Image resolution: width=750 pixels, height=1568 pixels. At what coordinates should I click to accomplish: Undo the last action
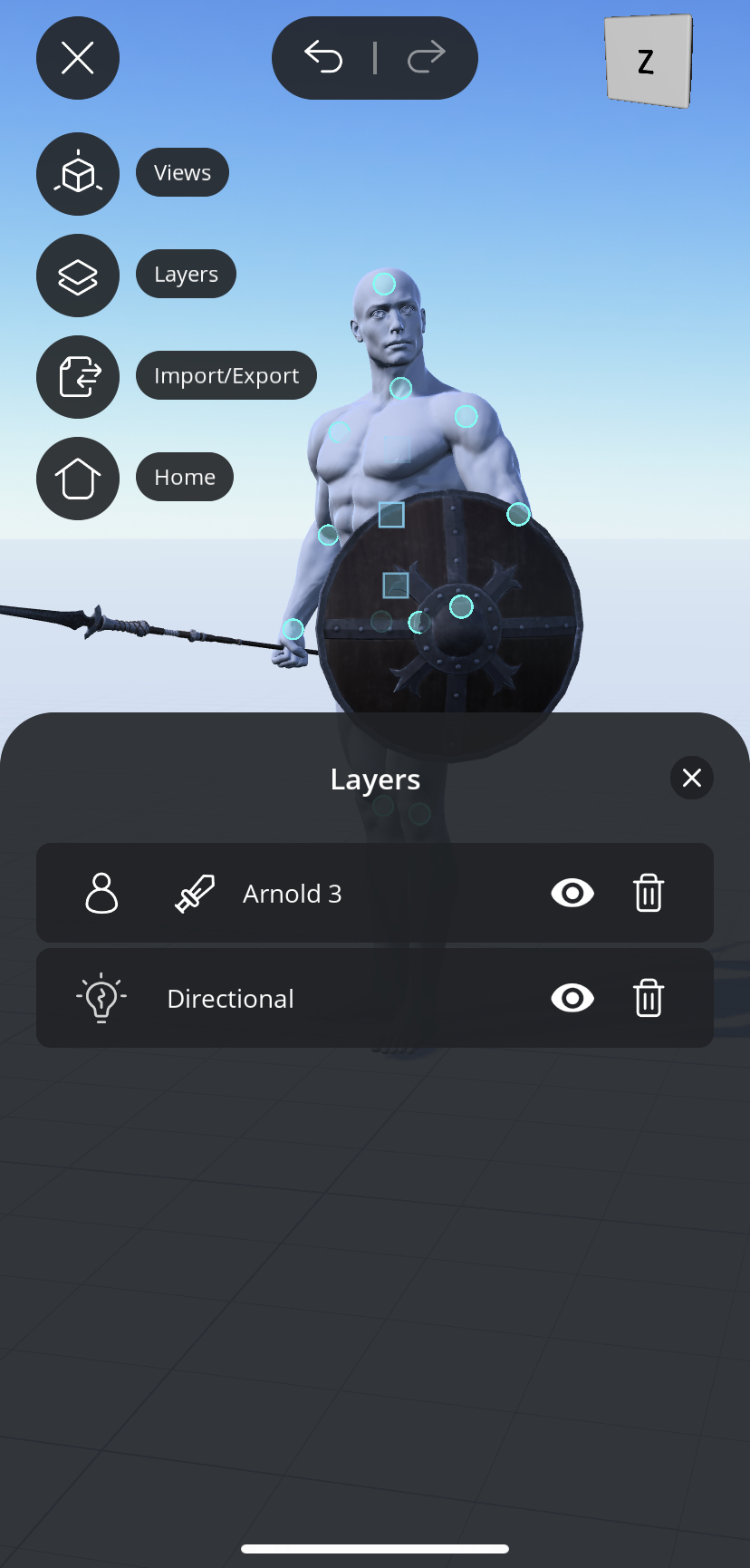click(323, 57)
